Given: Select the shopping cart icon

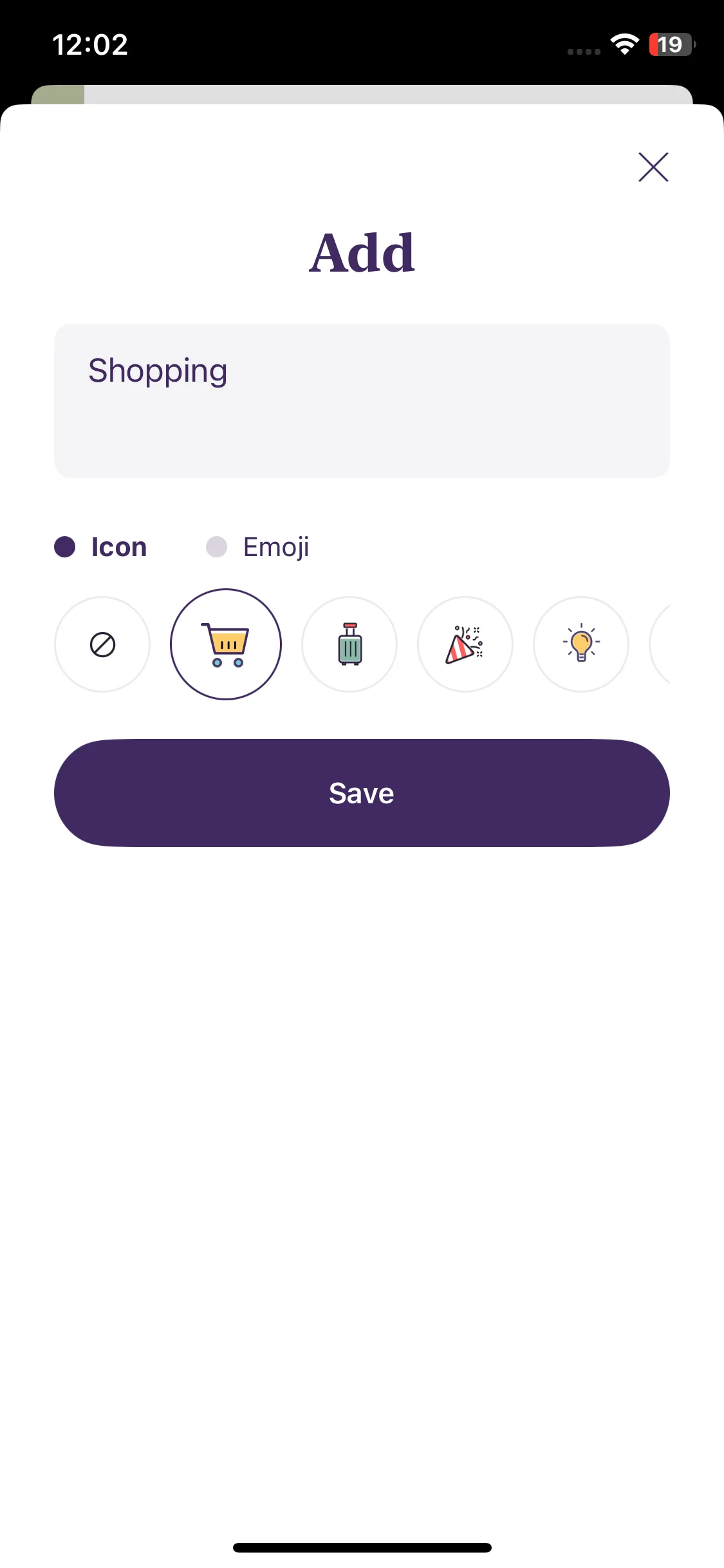Looking at the screenshot, I should click(226, 644).
